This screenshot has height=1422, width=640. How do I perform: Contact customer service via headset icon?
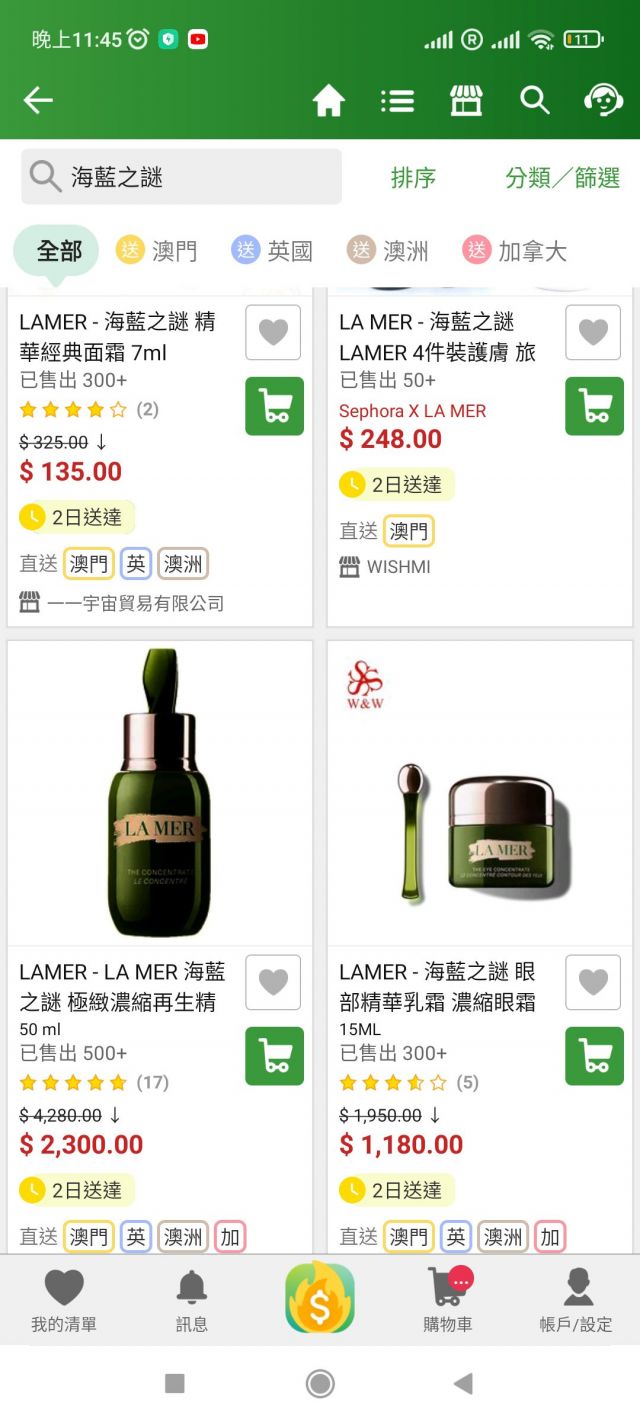[x=603, y=100]
